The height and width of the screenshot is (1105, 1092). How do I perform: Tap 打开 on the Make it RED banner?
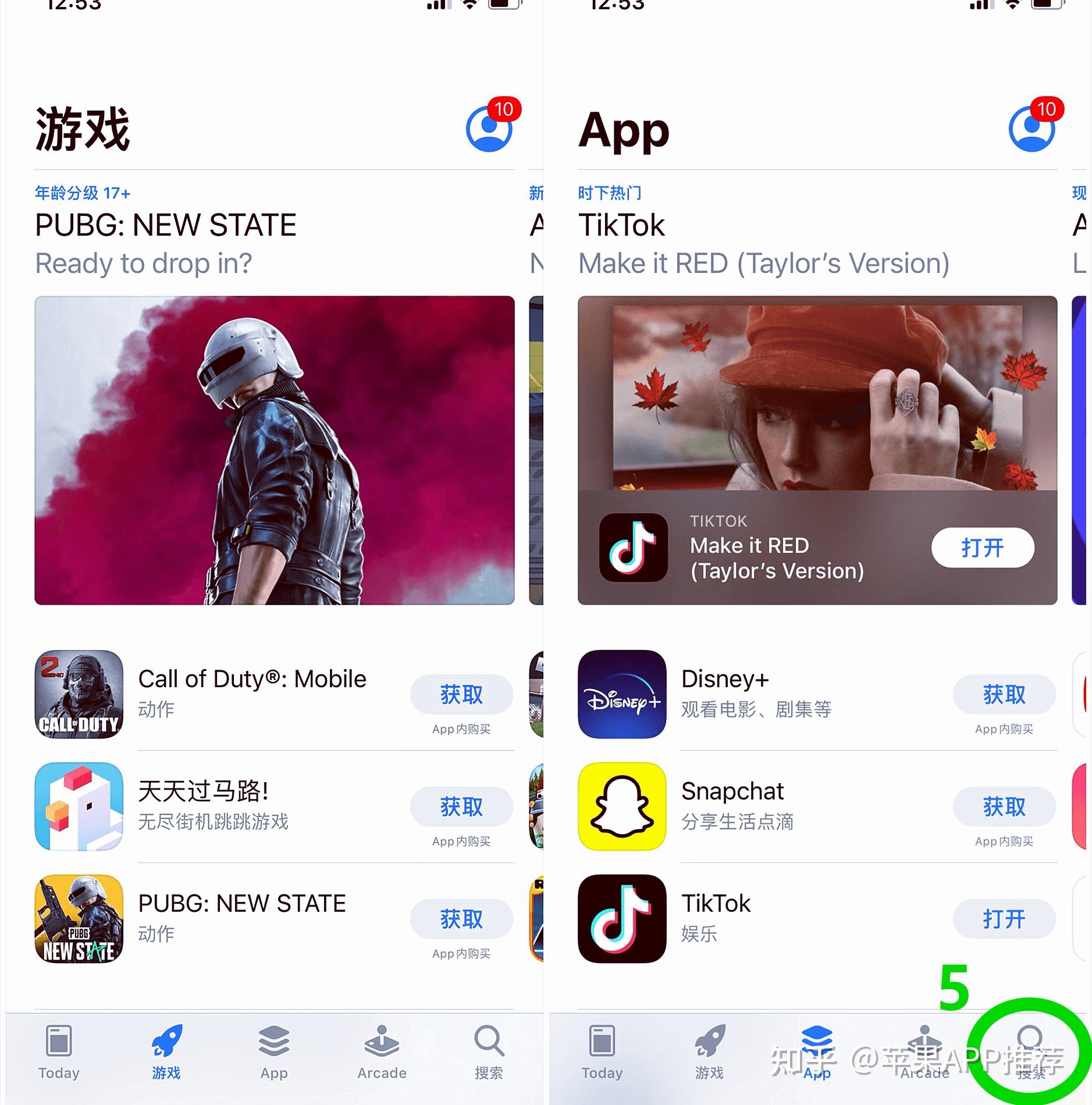pyautogui.click(x=983, y=548)
